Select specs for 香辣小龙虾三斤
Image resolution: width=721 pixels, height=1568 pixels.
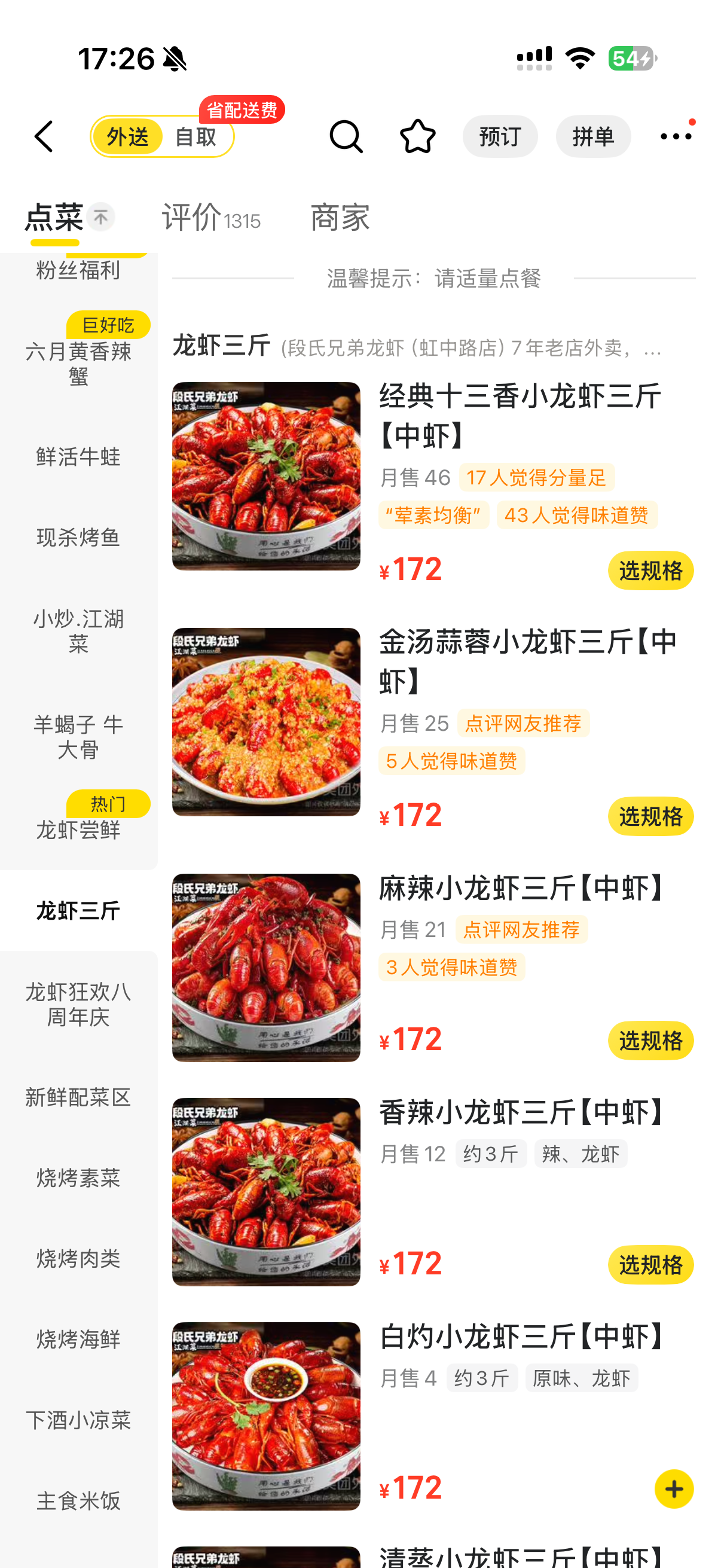point(650,1264)
